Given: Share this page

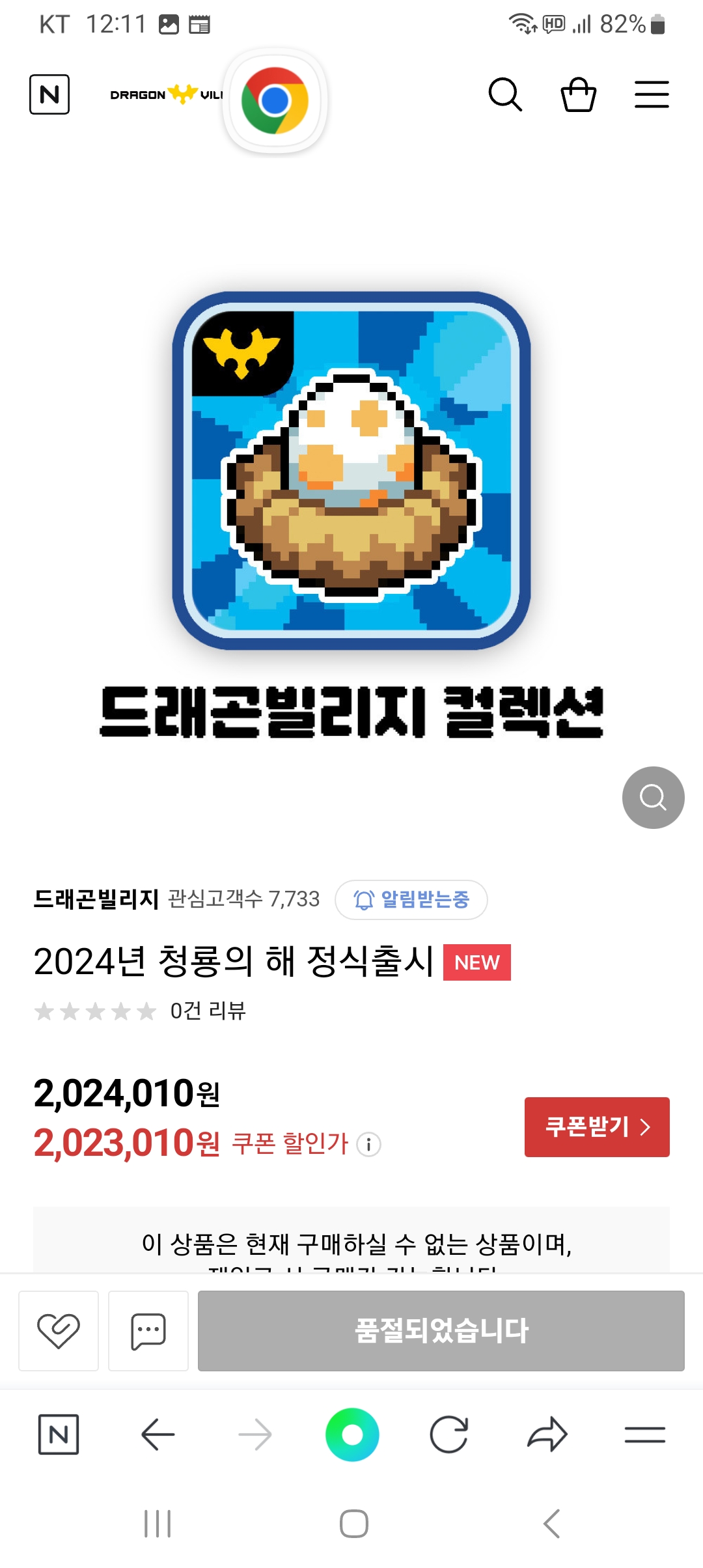Looking at the screenshot, I should [x=547, y=1435].
